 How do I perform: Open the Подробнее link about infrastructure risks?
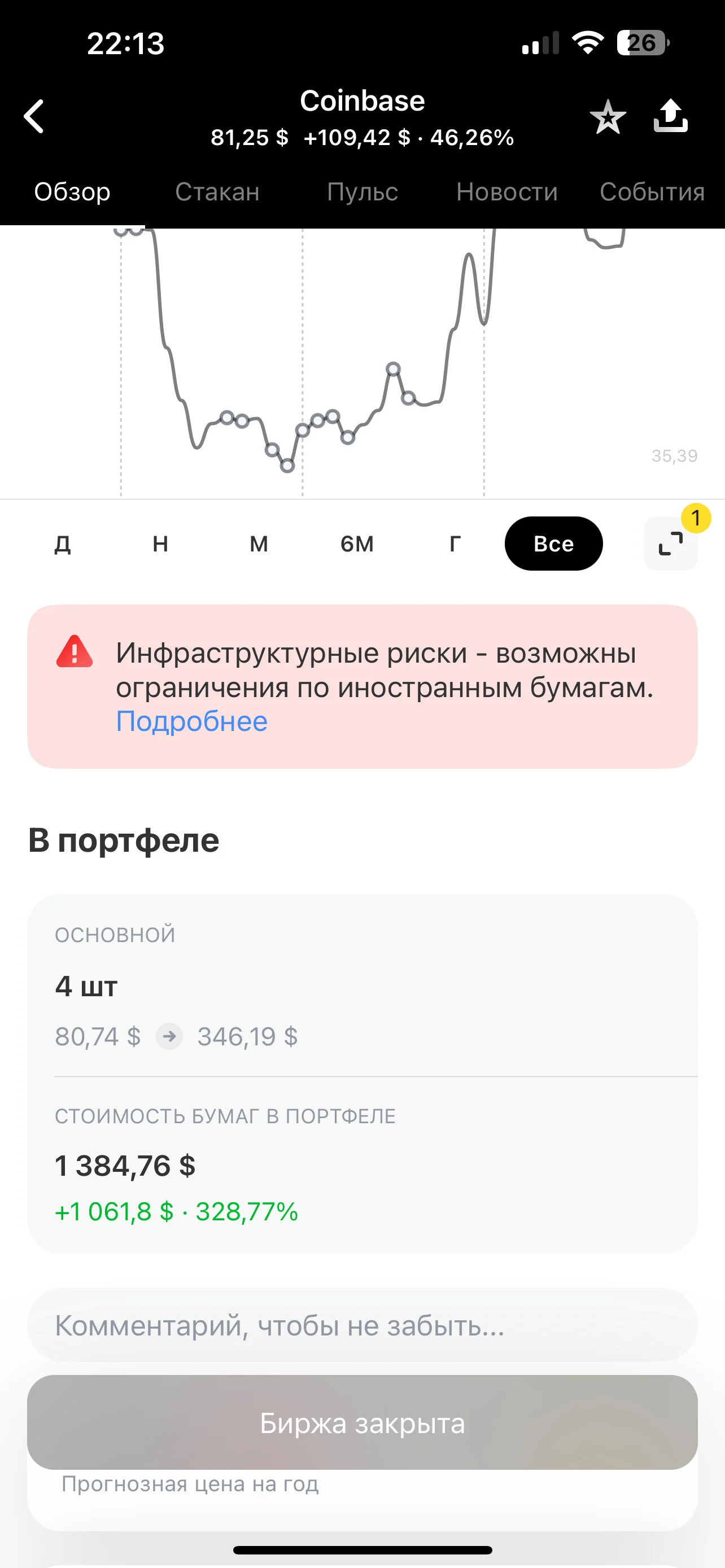192,721
